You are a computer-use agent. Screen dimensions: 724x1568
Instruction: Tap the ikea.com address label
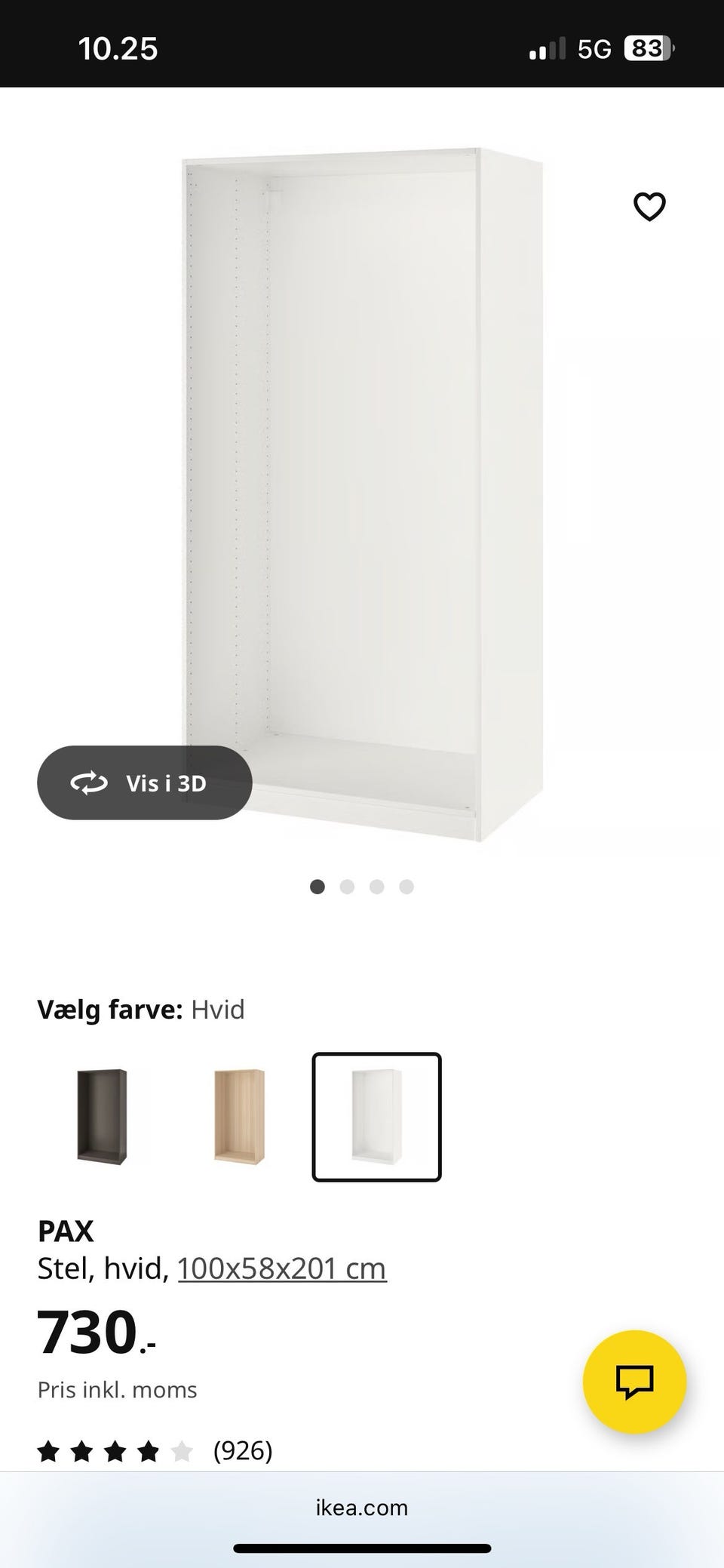(x=361, y=1507)
